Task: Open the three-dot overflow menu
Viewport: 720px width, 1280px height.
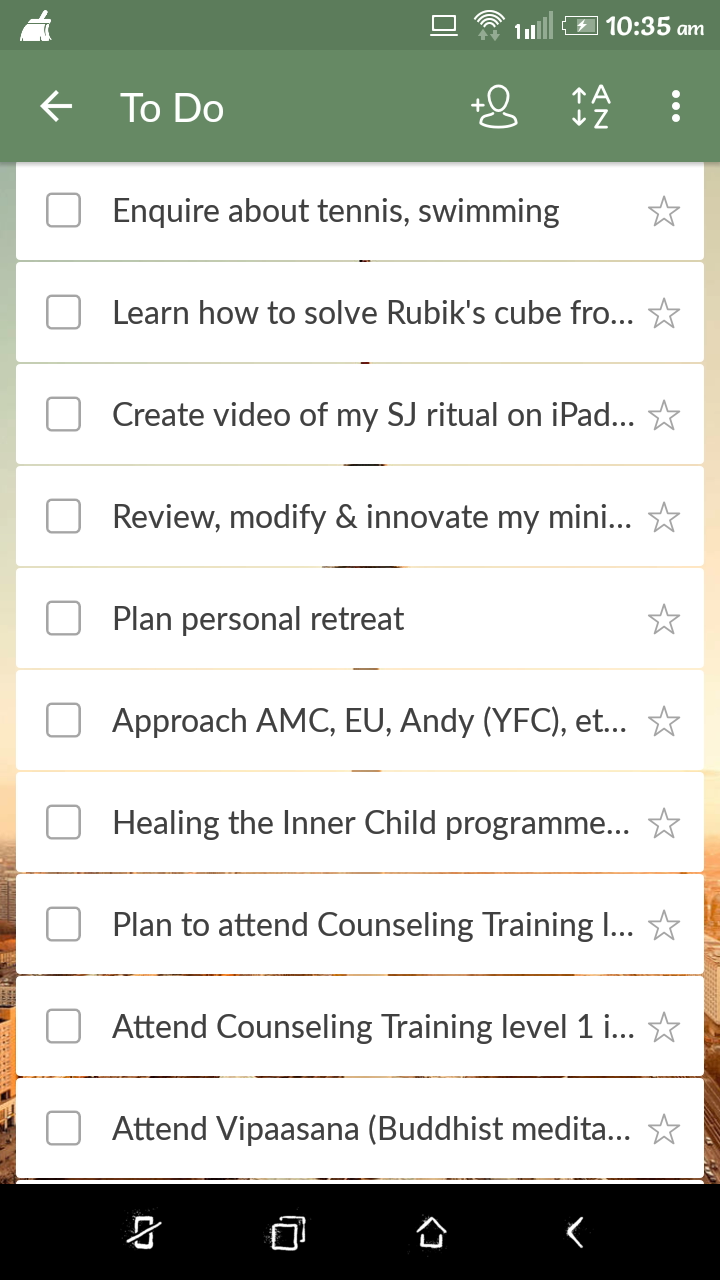Action: pyautogui.click(x=676, y=107)
